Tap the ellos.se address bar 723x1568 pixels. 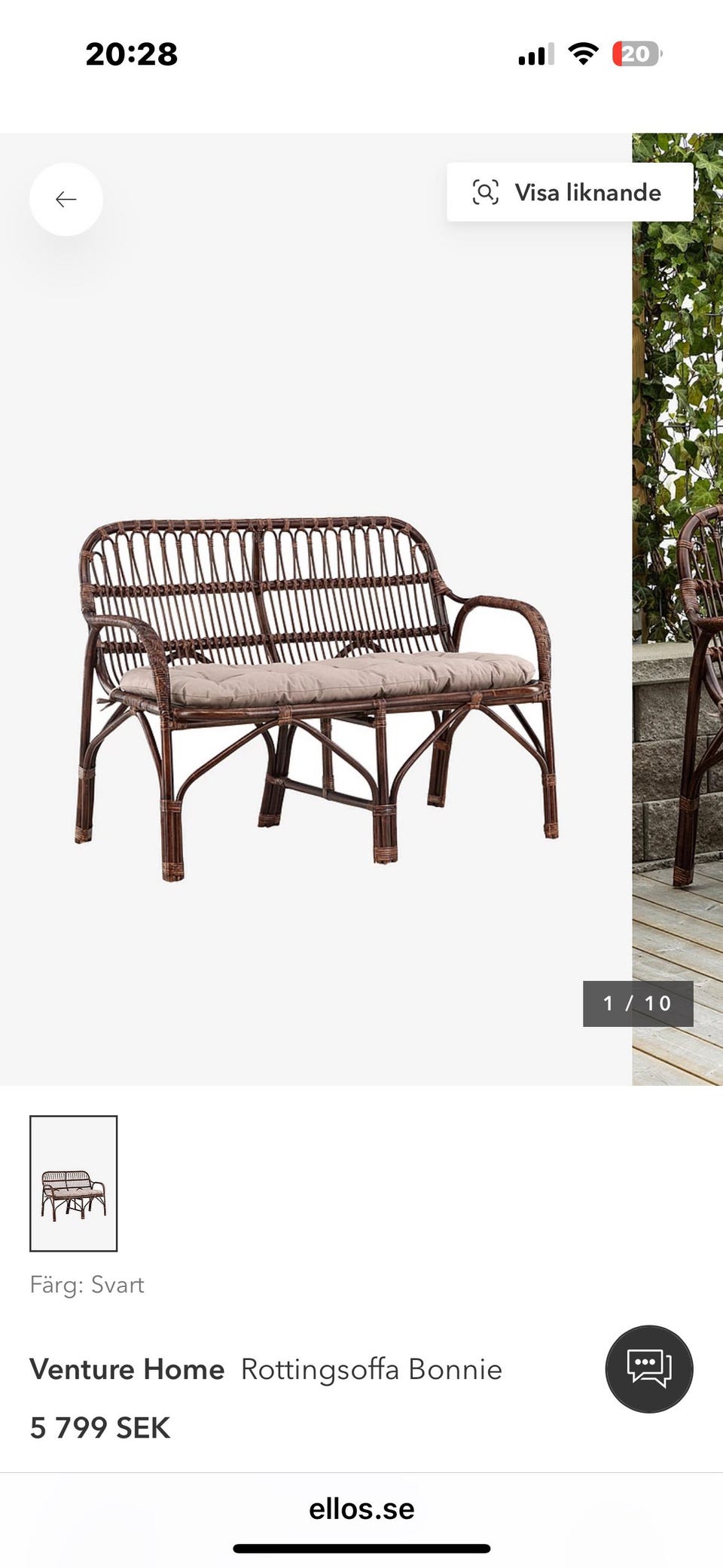(361, 1508)
